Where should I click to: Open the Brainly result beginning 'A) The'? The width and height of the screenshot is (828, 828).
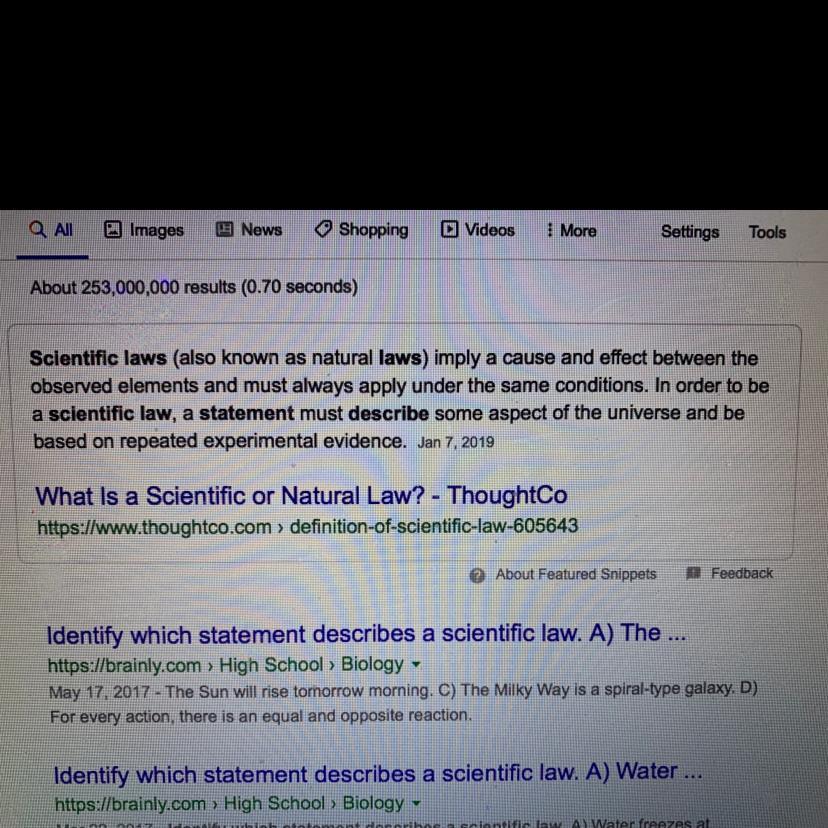click(x=366, y=634)
